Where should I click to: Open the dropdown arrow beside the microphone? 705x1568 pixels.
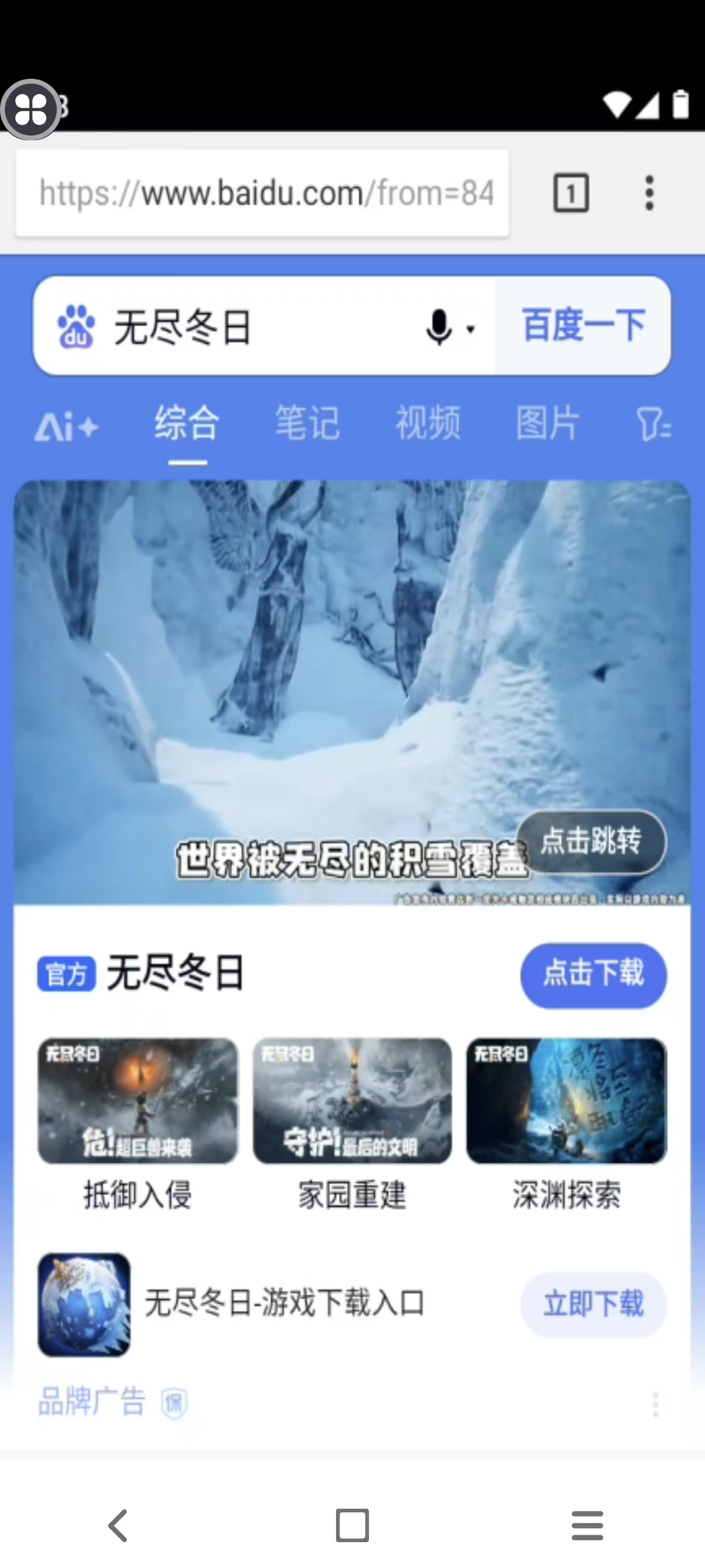pos(471,329)
